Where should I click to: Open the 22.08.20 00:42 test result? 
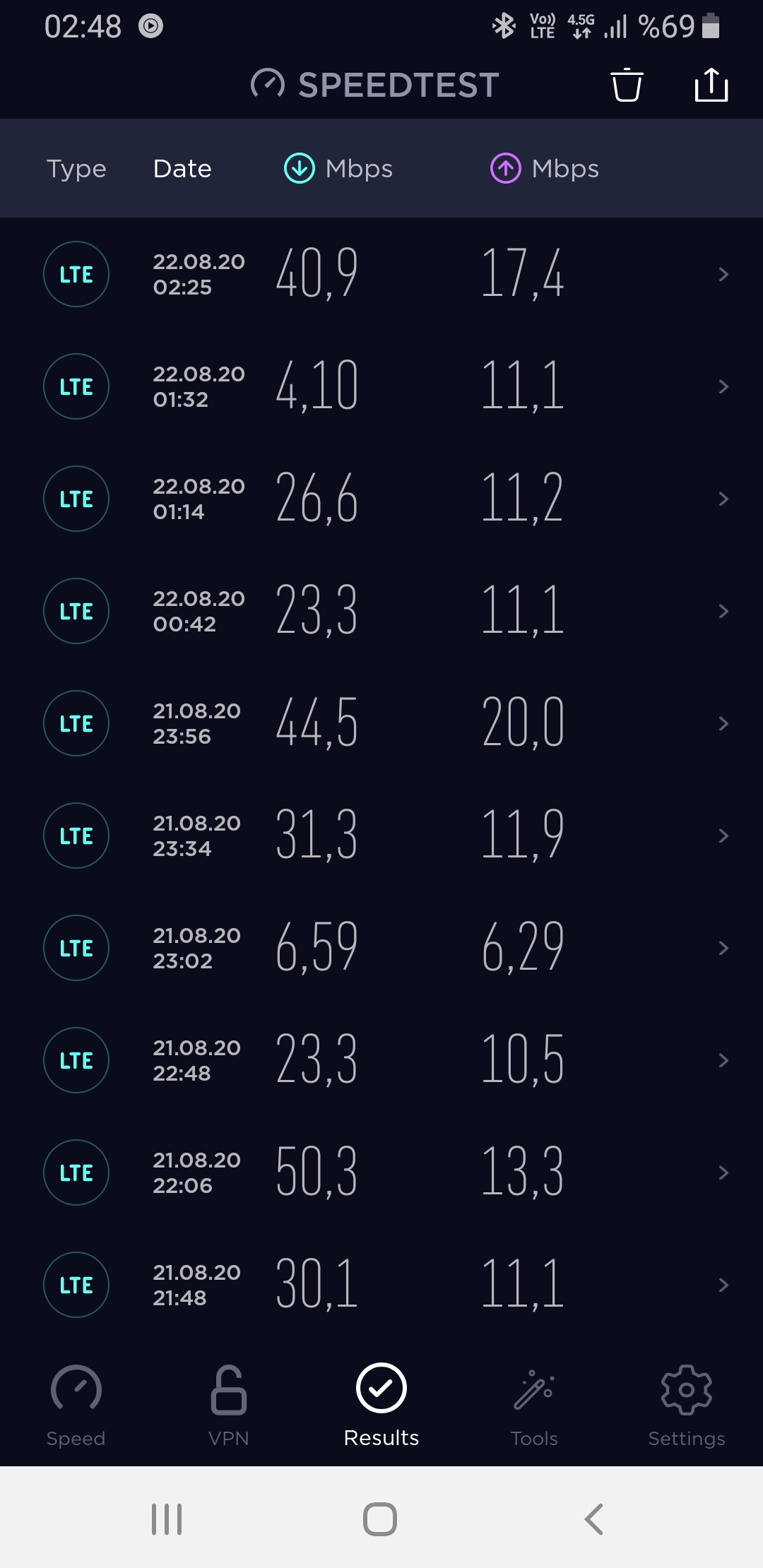[x=381, y=611]
